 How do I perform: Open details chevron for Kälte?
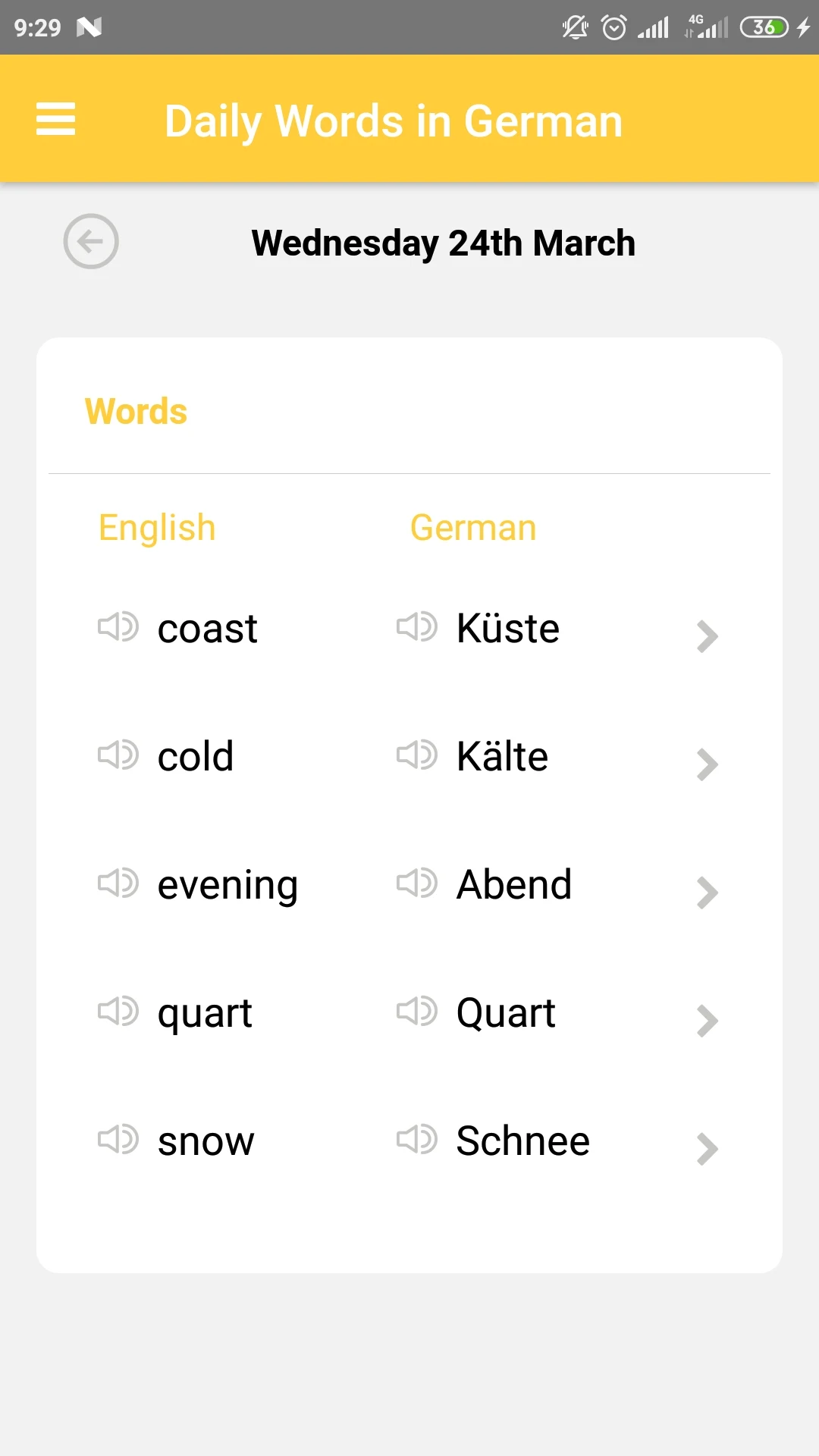pos(707,764)
